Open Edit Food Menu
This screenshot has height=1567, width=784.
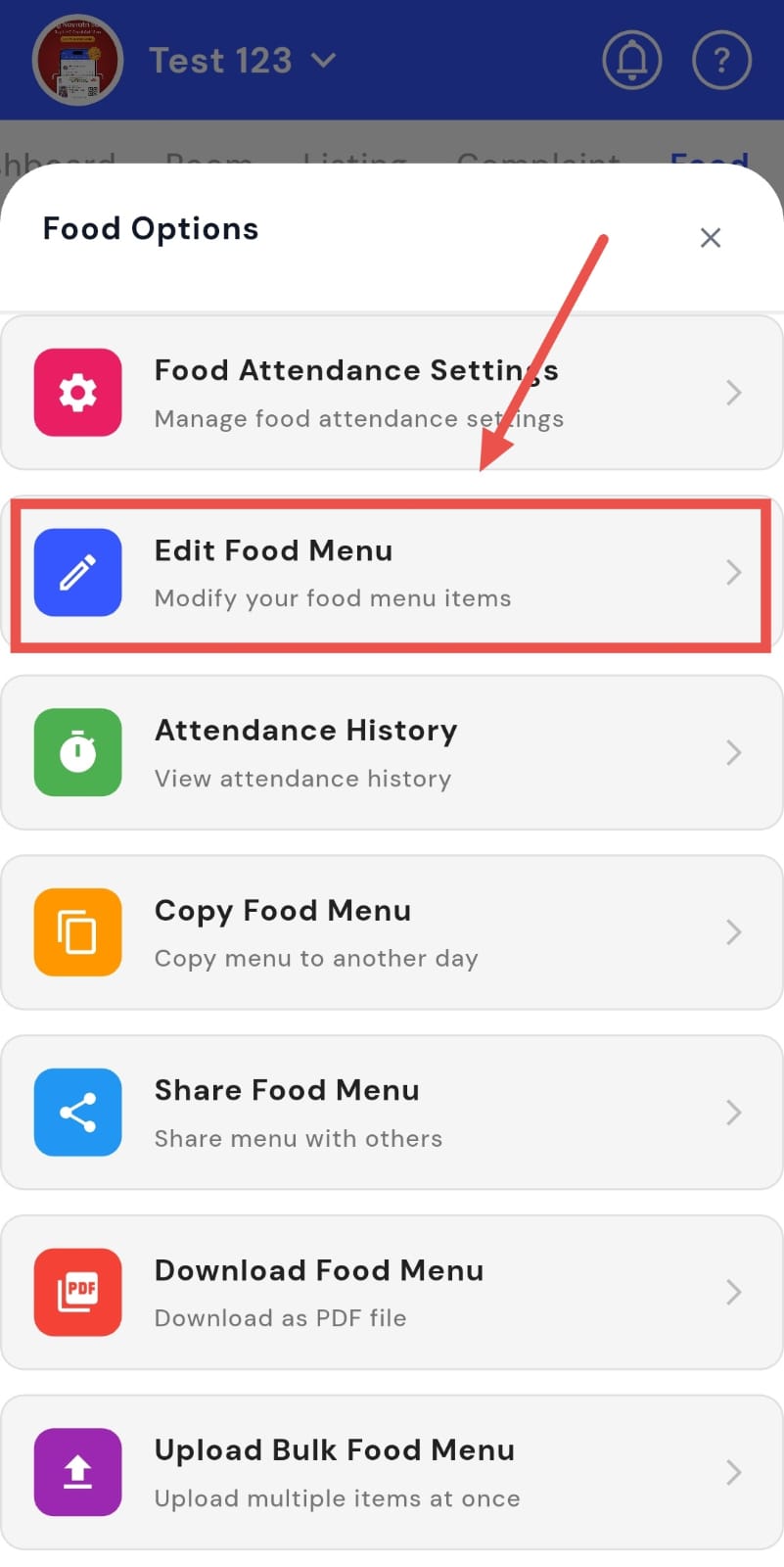pyautogui.click(x=392, y=573)
